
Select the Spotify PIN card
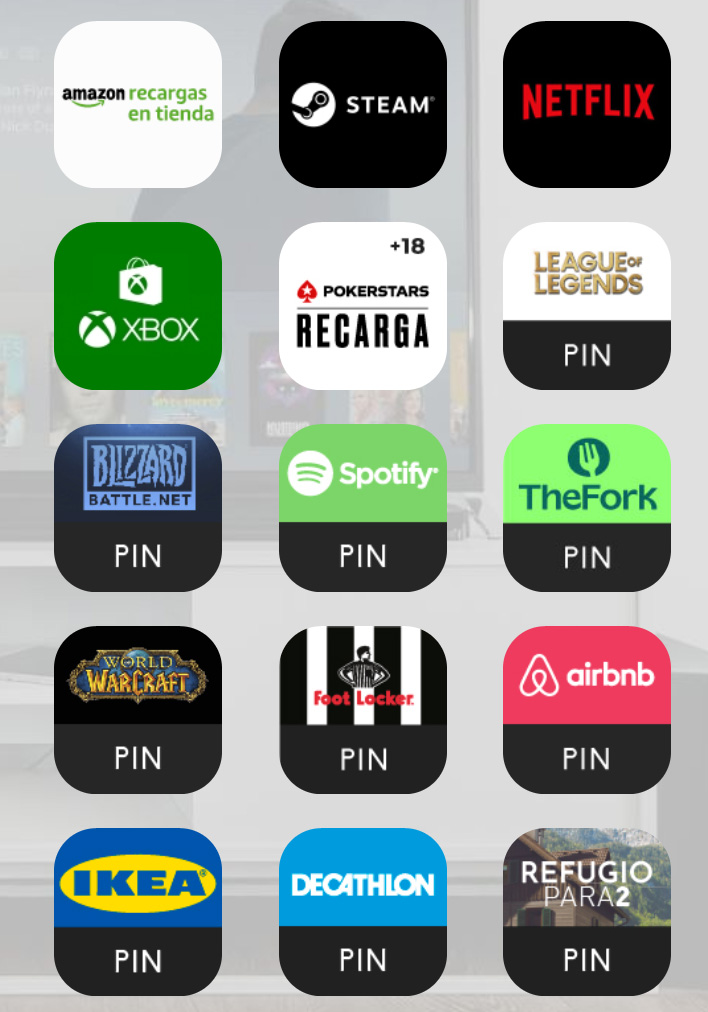pyautogui.click(x=363, y=508)
